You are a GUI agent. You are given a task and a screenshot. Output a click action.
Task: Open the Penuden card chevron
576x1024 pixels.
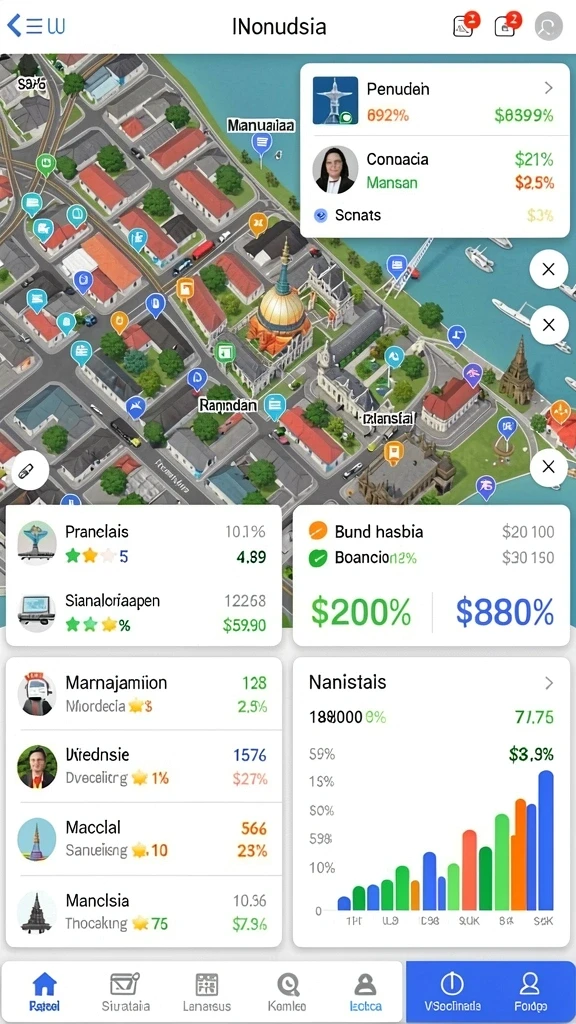(x=549, y=88)
